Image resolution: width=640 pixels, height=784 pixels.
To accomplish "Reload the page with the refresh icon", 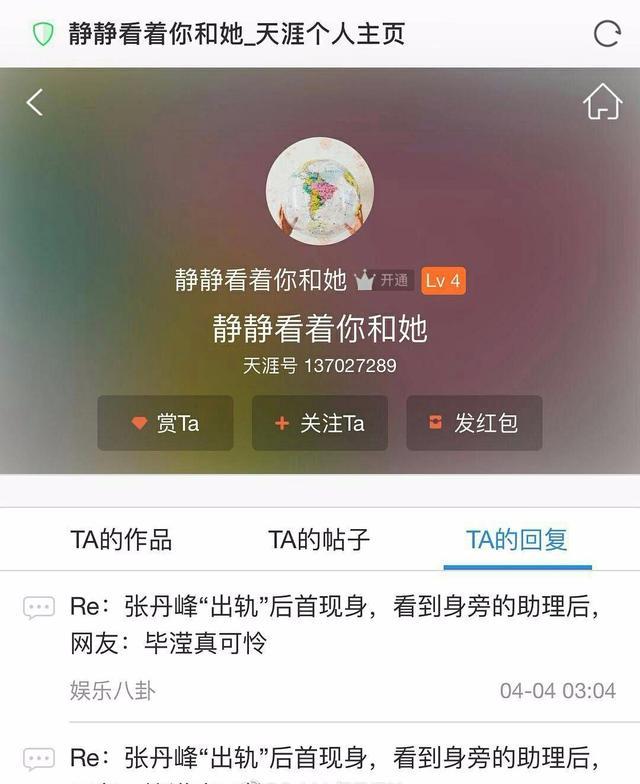I will tap(607, 33).
